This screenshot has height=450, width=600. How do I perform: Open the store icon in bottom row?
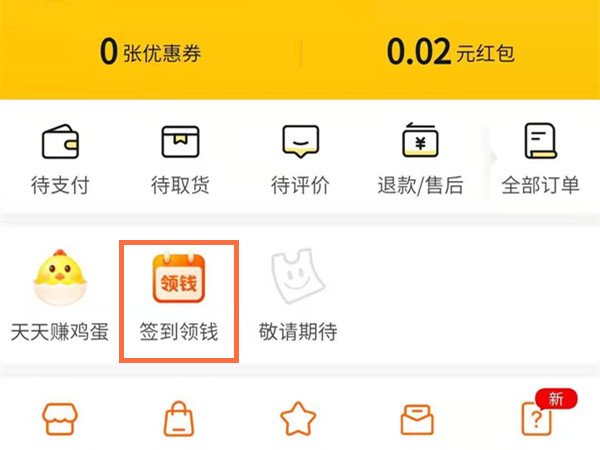tap(59, 418)
